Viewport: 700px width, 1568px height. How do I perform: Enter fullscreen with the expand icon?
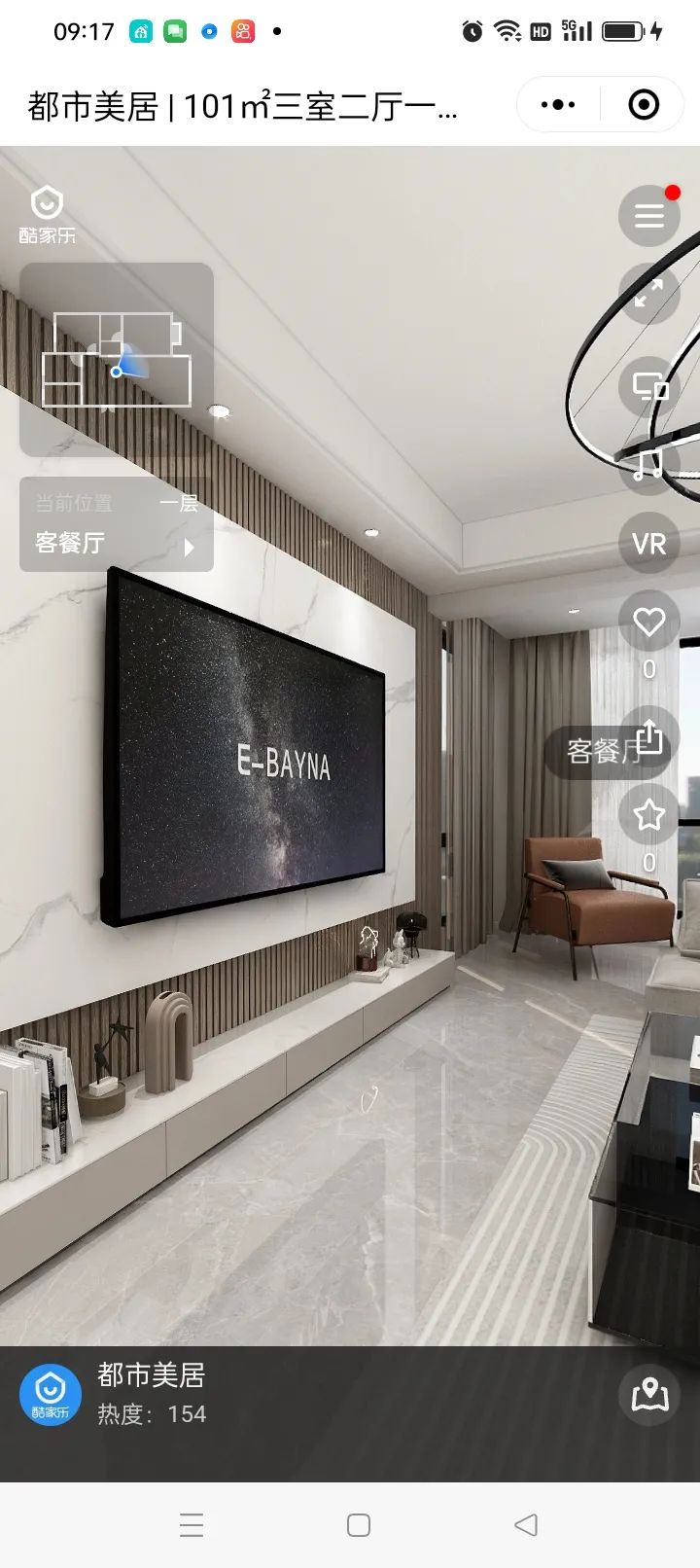point(649,293)
